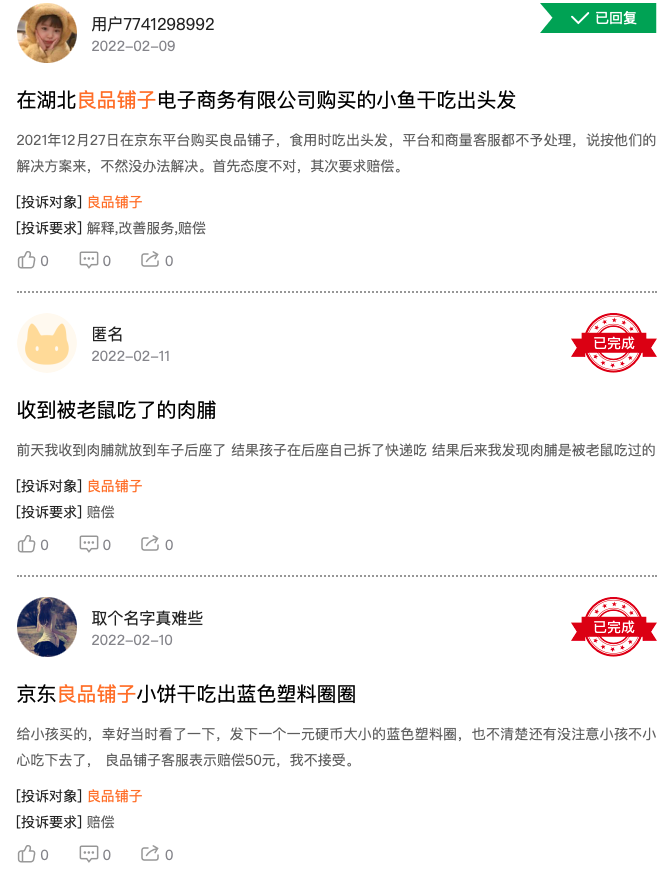Open 良品铺子 as complaint target in first post
The width and height of the screenshot is (672, 875).
tap(114, 202)
